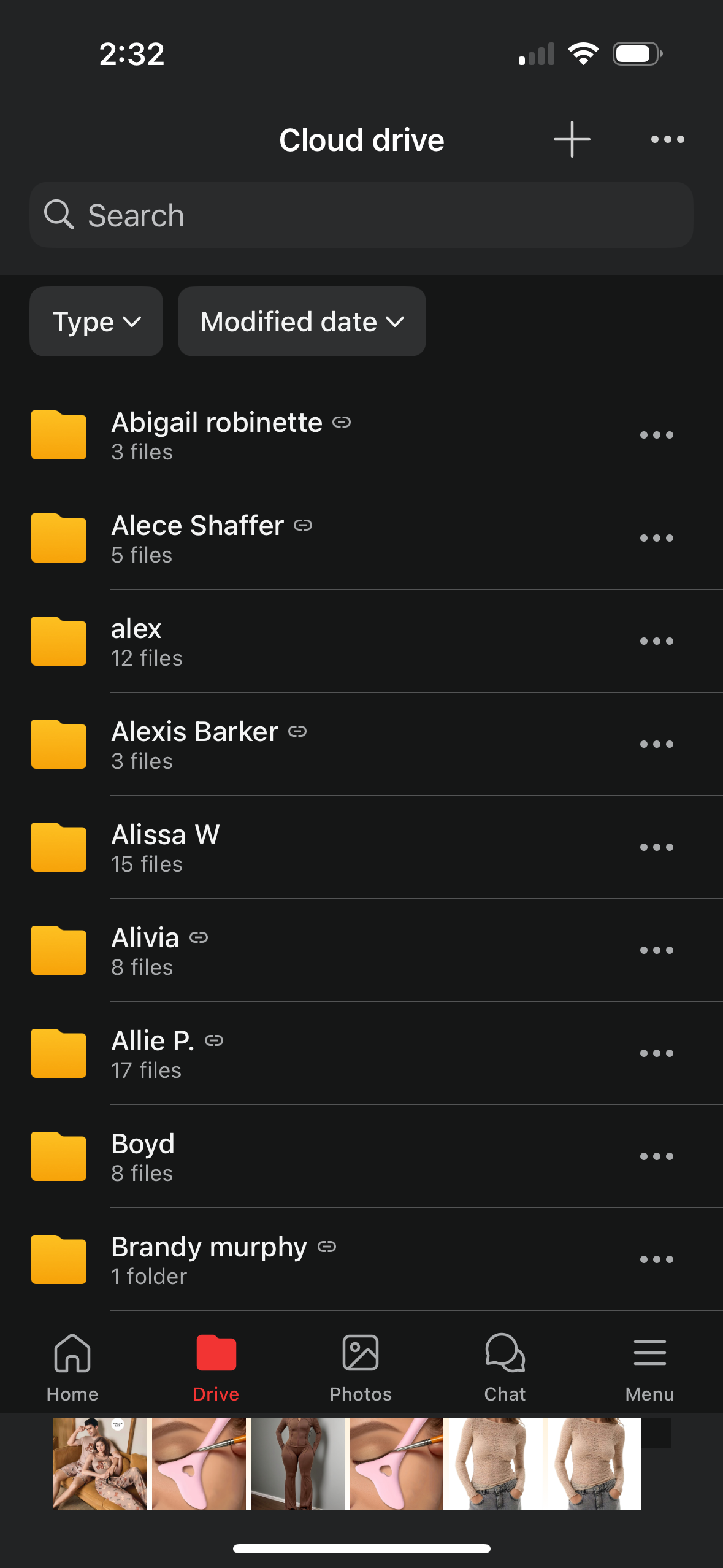Open the Abigail robinette folder
Viewport: 723px width, 1568px height.
216,435
